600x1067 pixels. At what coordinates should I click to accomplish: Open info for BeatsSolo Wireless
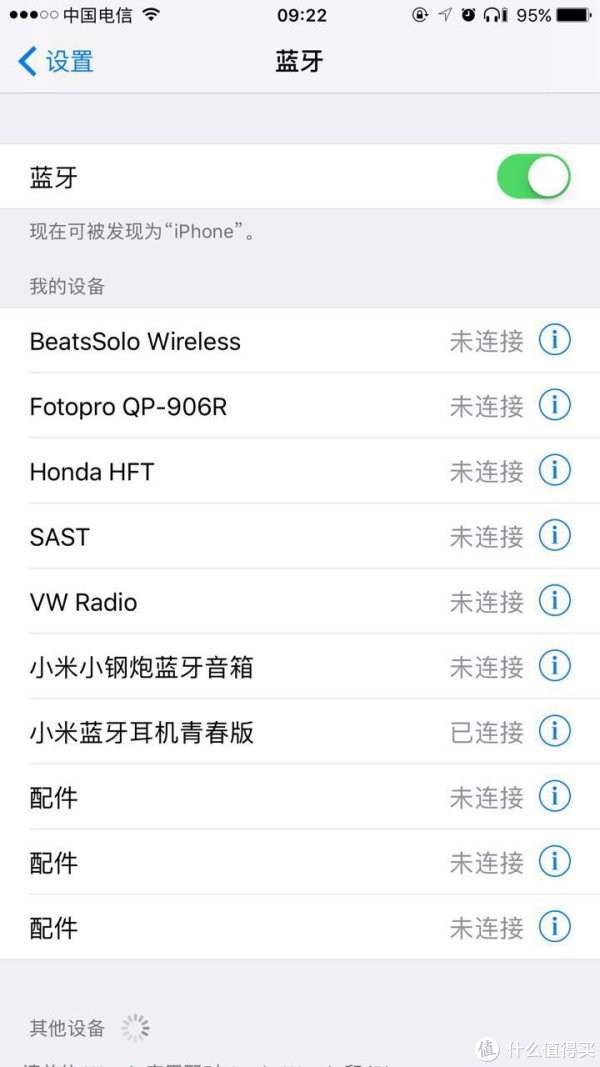tap(554, 340)
